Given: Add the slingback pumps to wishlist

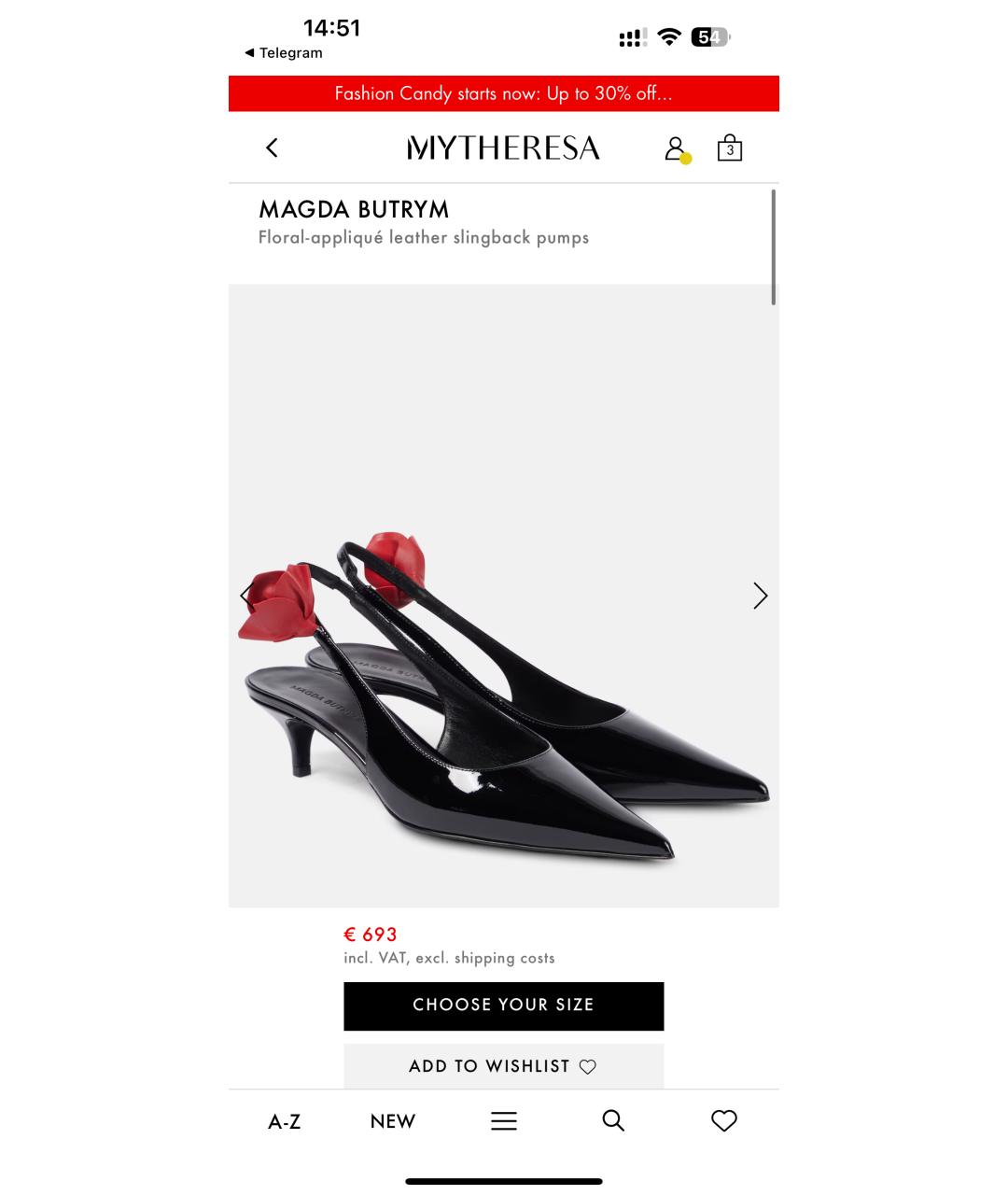Looking at the screenshot, I should click(x=503, y=1066).
